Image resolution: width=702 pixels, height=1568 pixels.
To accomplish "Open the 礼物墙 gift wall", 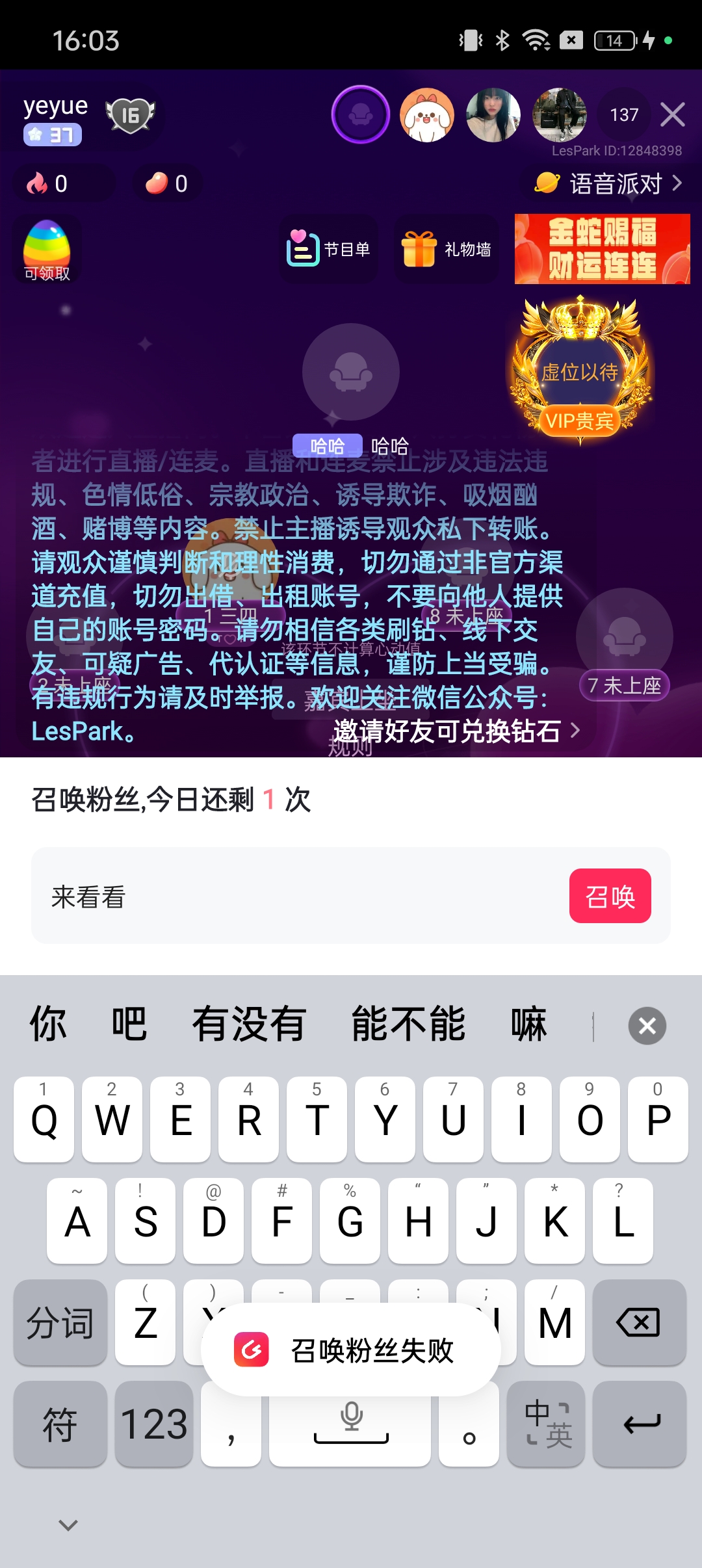I will pyautogui.click(x=447, y=250).
